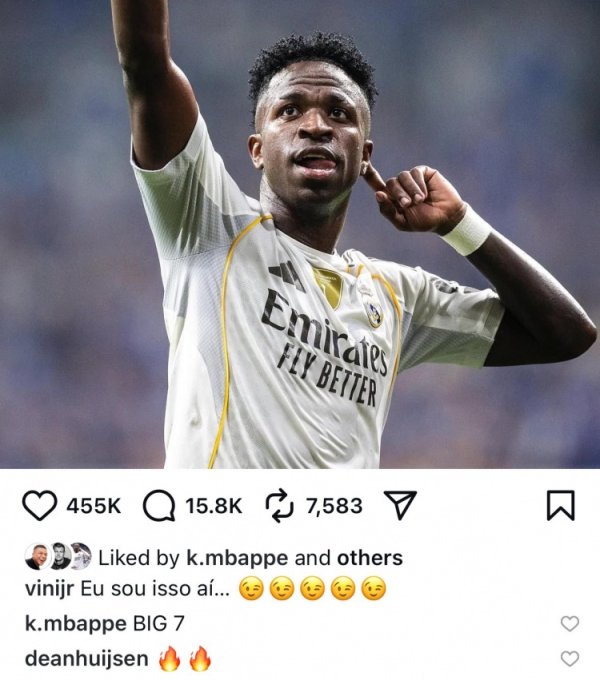
Task: Like k.mbappe's BIG 7 comment
Action: coord(569,624)
